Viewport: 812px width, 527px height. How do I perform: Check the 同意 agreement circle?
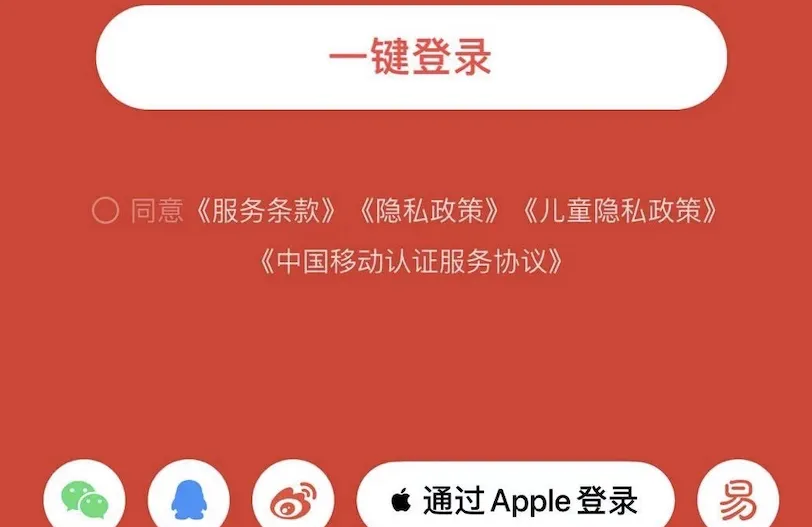tap(105, 211)
